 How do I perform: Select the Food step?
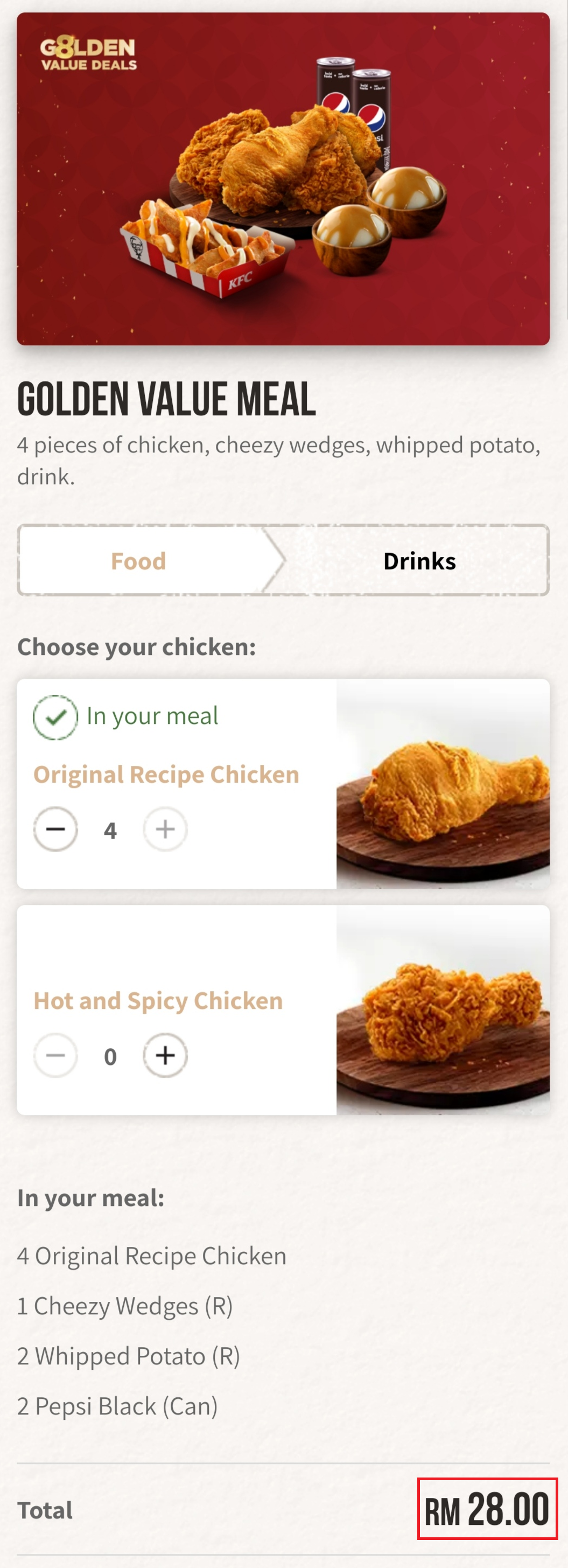[x=139, y=561]
